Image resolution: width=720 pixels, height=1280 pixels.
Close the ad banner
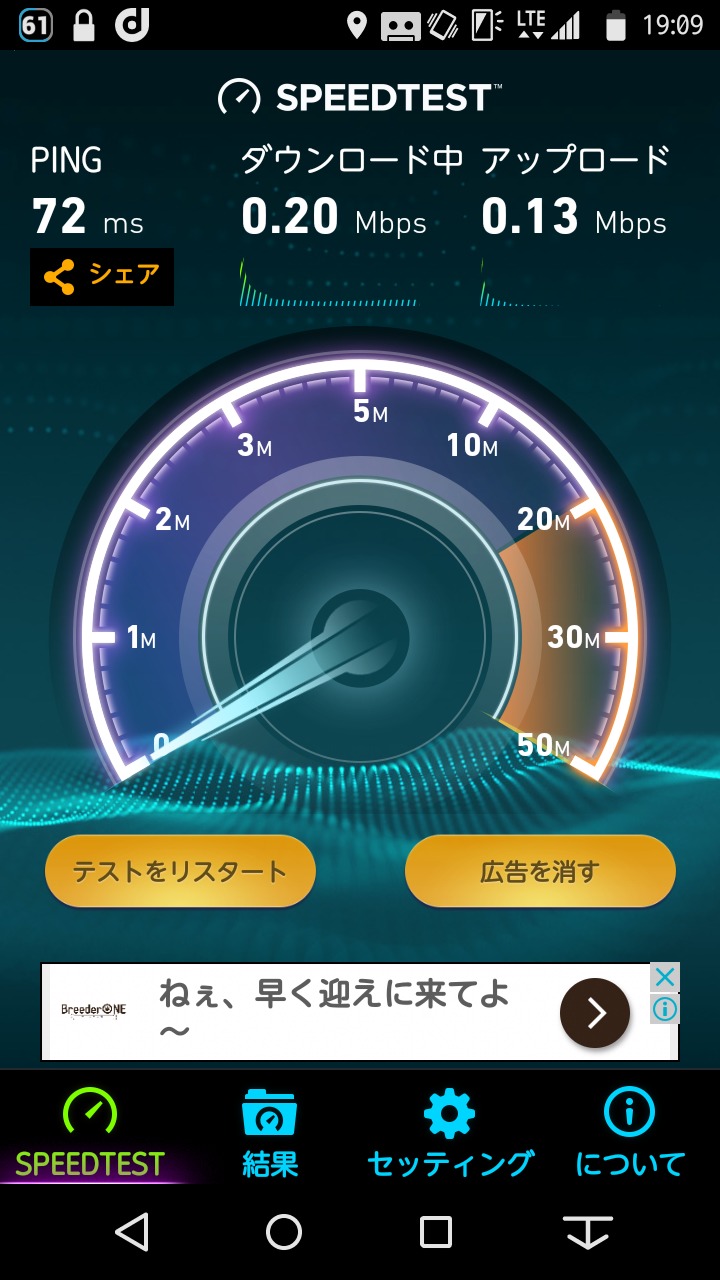[x=665, y=977]
